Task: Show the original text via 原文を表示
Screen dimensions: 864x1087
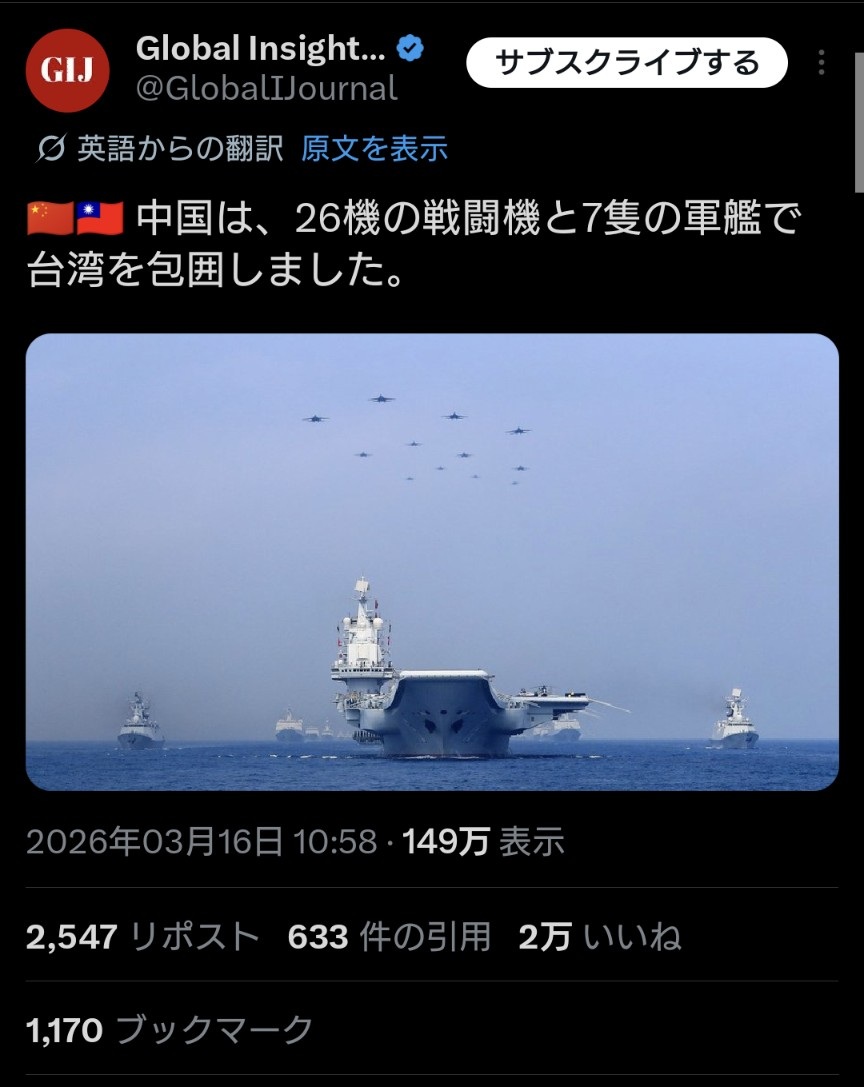Action: [374, 149]
